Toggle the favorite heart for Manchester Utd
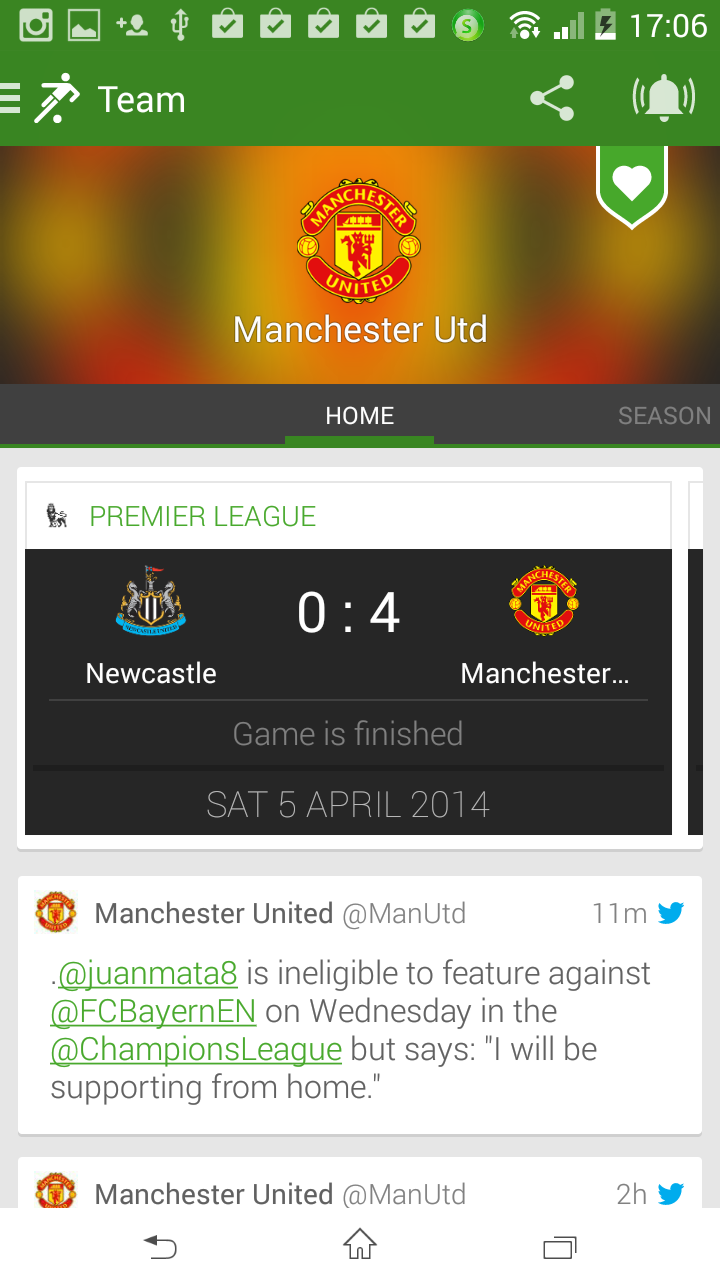 pyautogui.click(x=631, y=183)
